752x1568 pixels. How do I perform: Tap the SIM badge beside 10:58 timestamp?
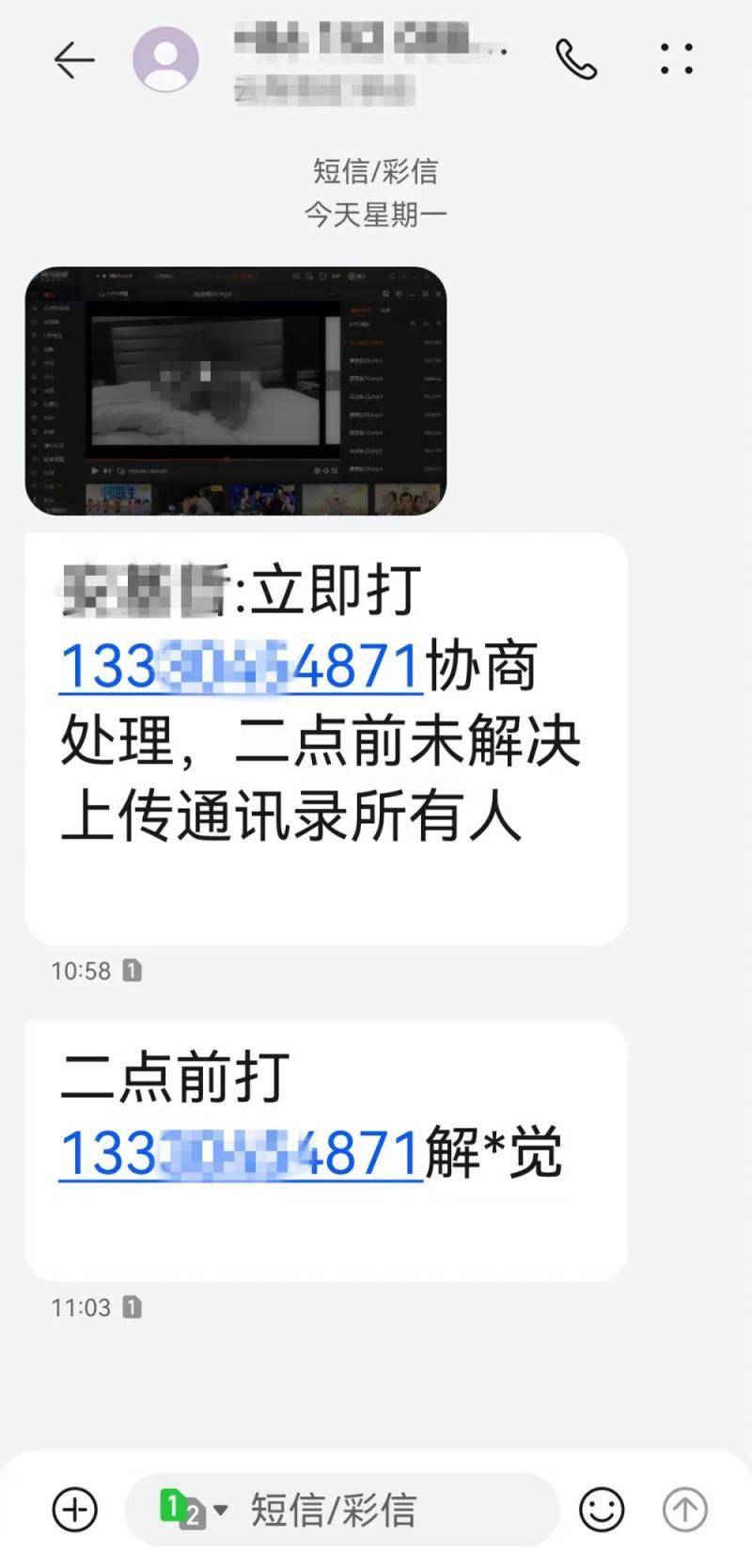133,970
